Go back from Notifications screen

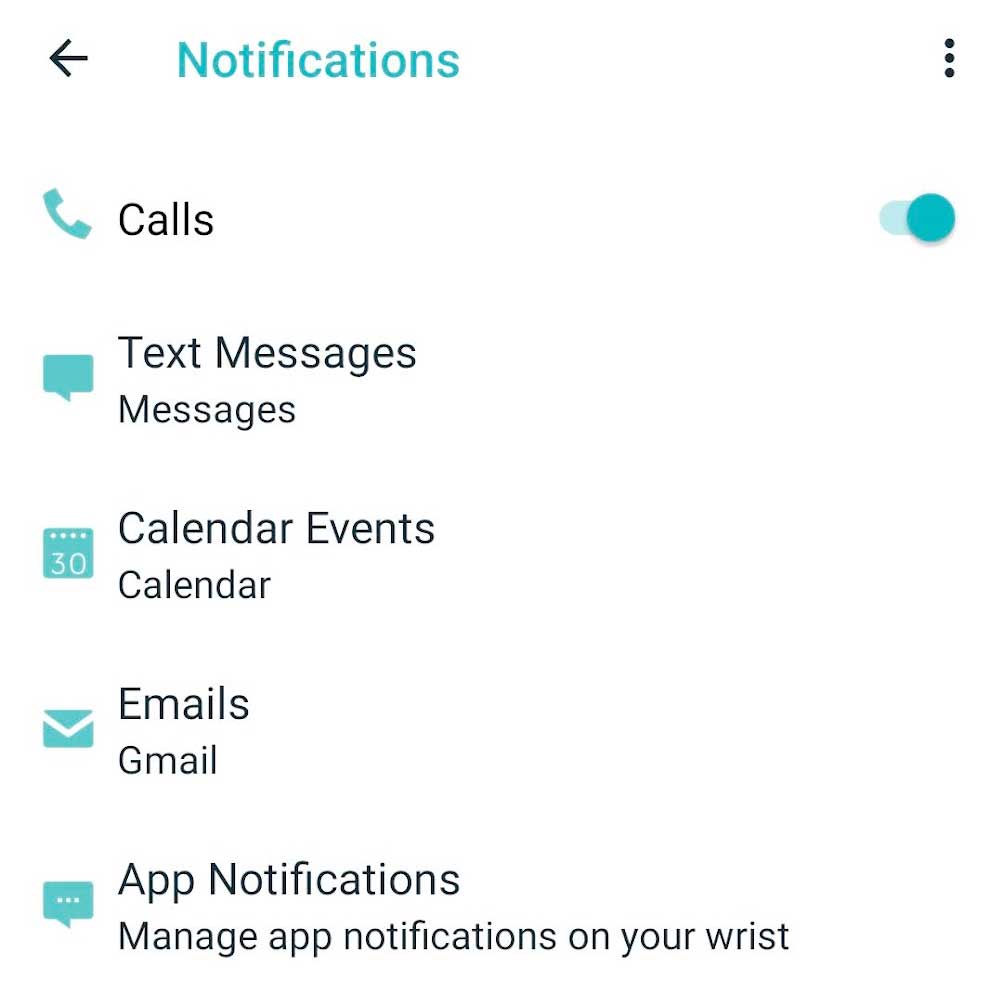(68, 60)
